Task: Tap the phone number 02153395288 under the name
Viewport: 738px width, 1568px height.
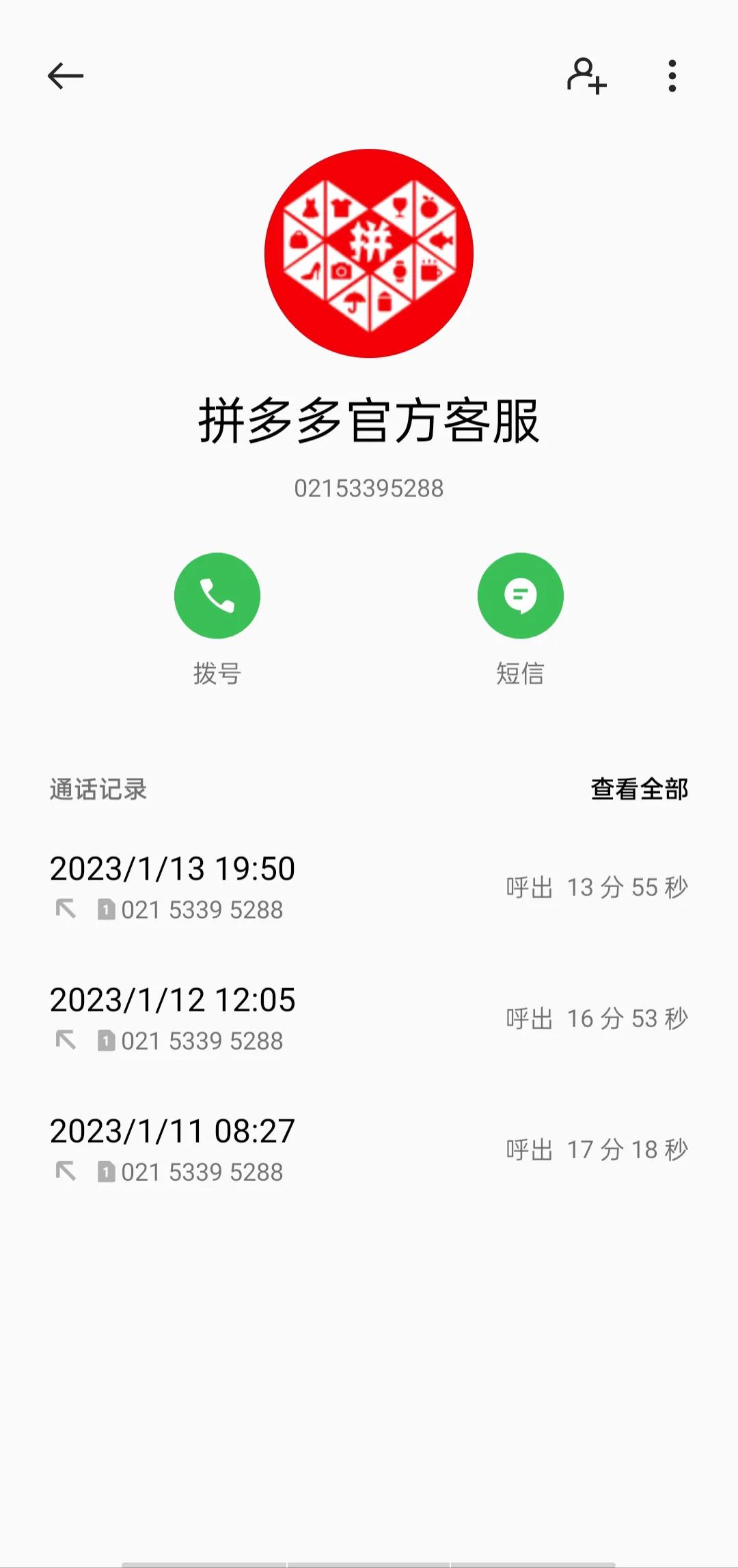Action: (369, 488)
